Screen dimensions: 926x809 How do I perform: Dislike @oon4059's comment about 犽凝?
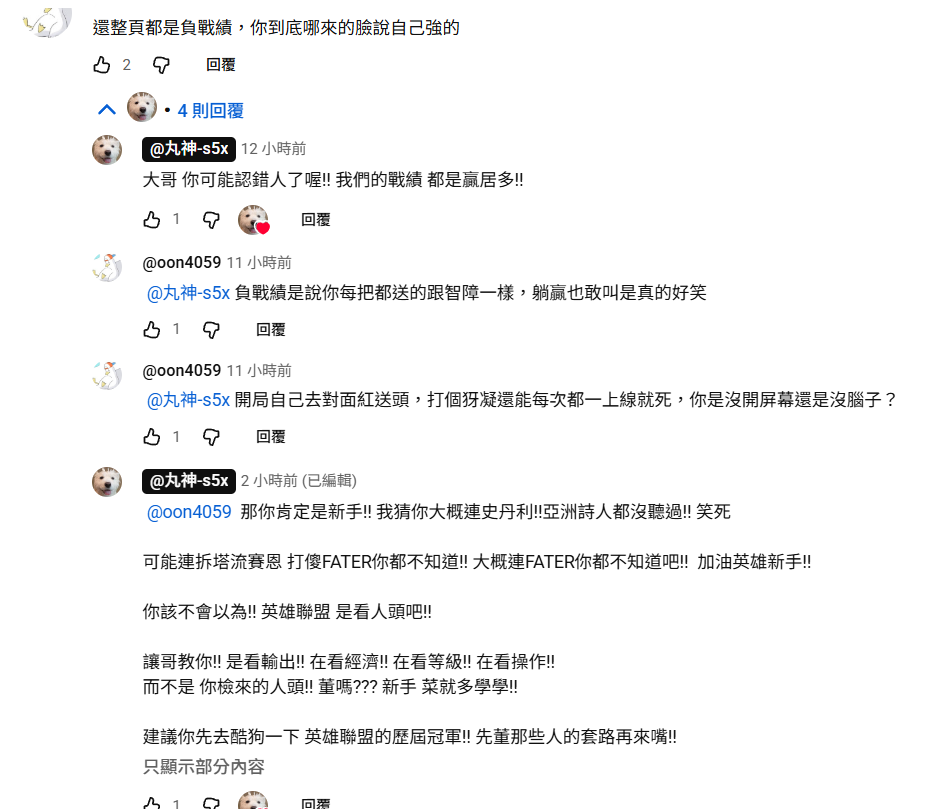point(211,436)
